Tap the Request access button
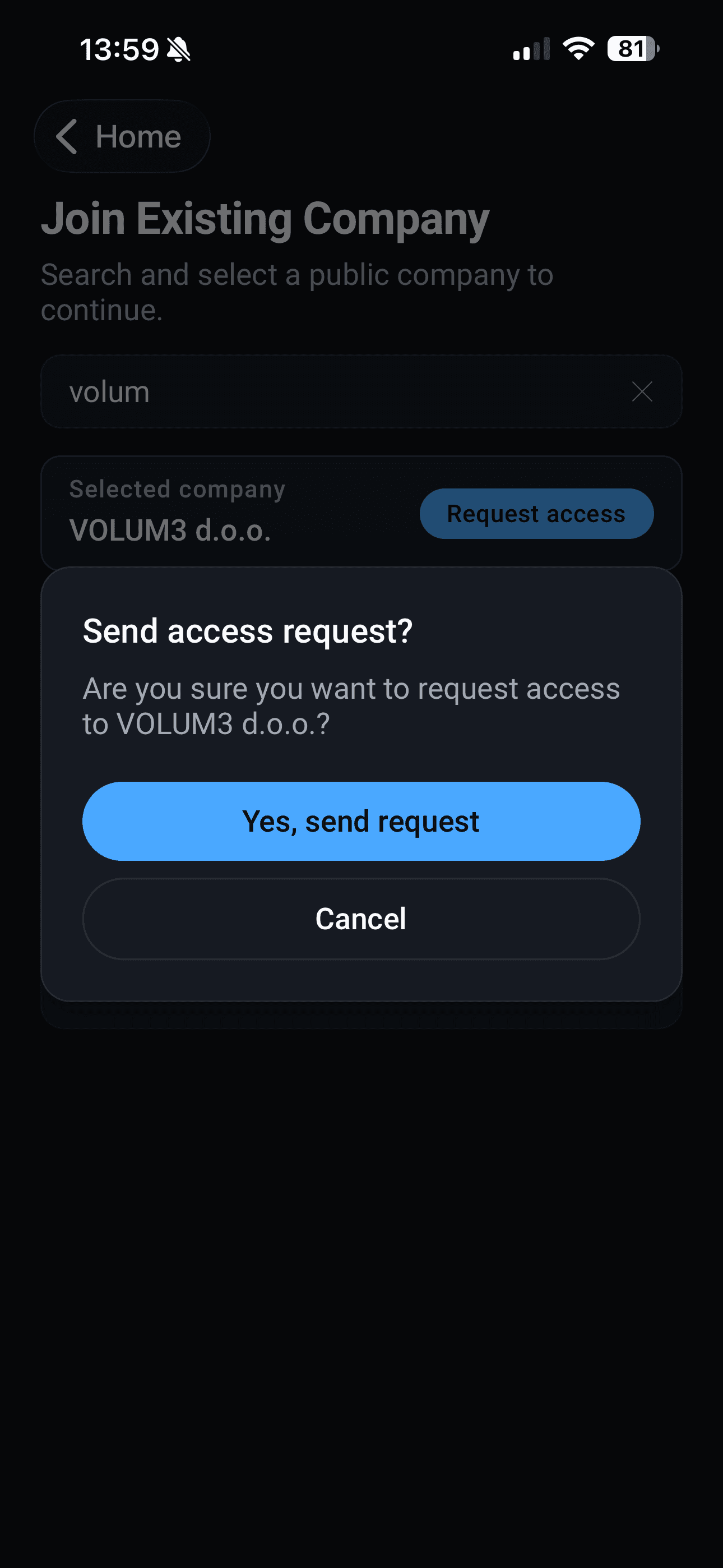The height and width of the screenshot is (1568, 723). coord(536,514)
